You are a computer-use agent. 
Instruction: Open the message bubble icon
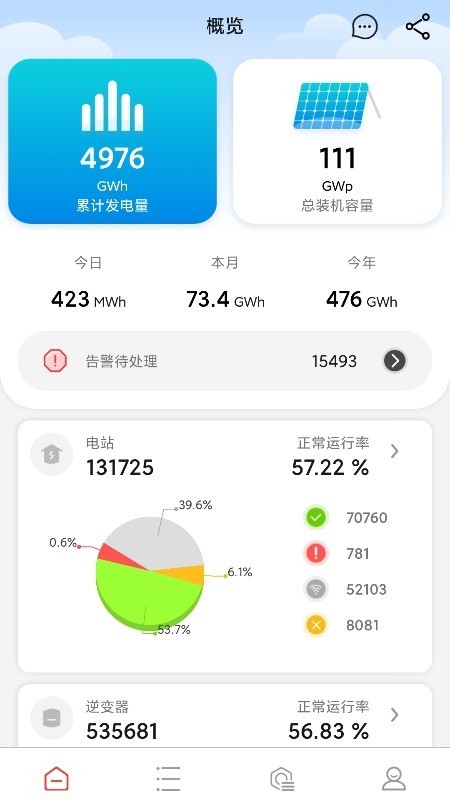[365, 27]
